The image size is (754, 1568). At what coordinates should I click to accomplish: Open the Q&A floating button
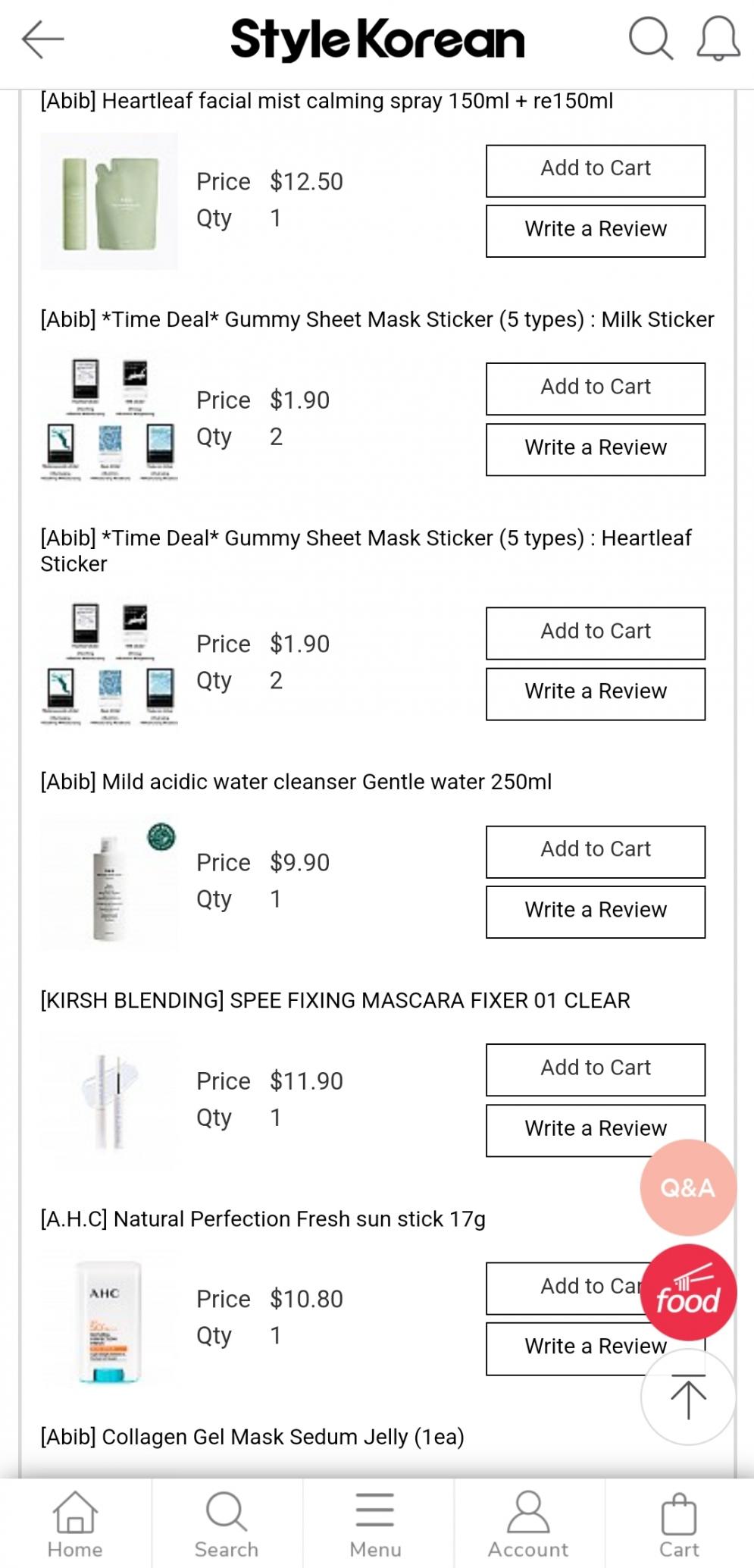click(x=687, y=1187)
